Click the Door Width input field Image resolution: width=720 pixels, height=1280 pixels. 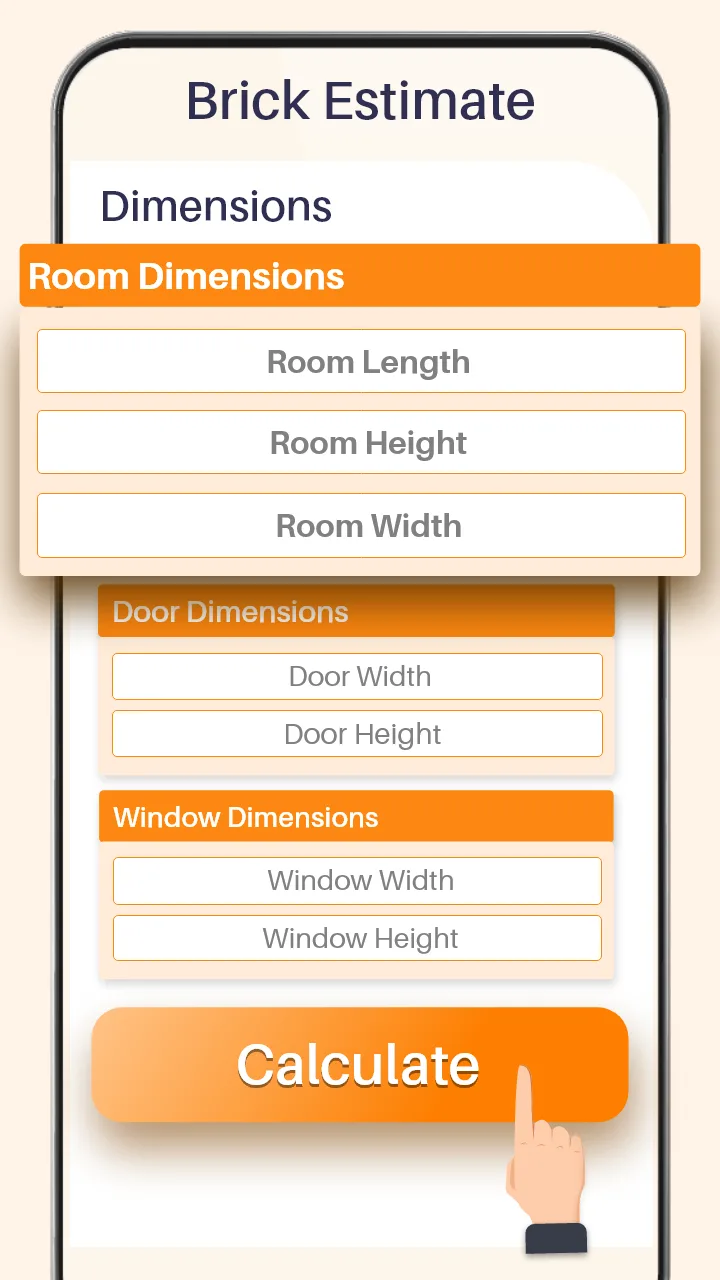358,676
